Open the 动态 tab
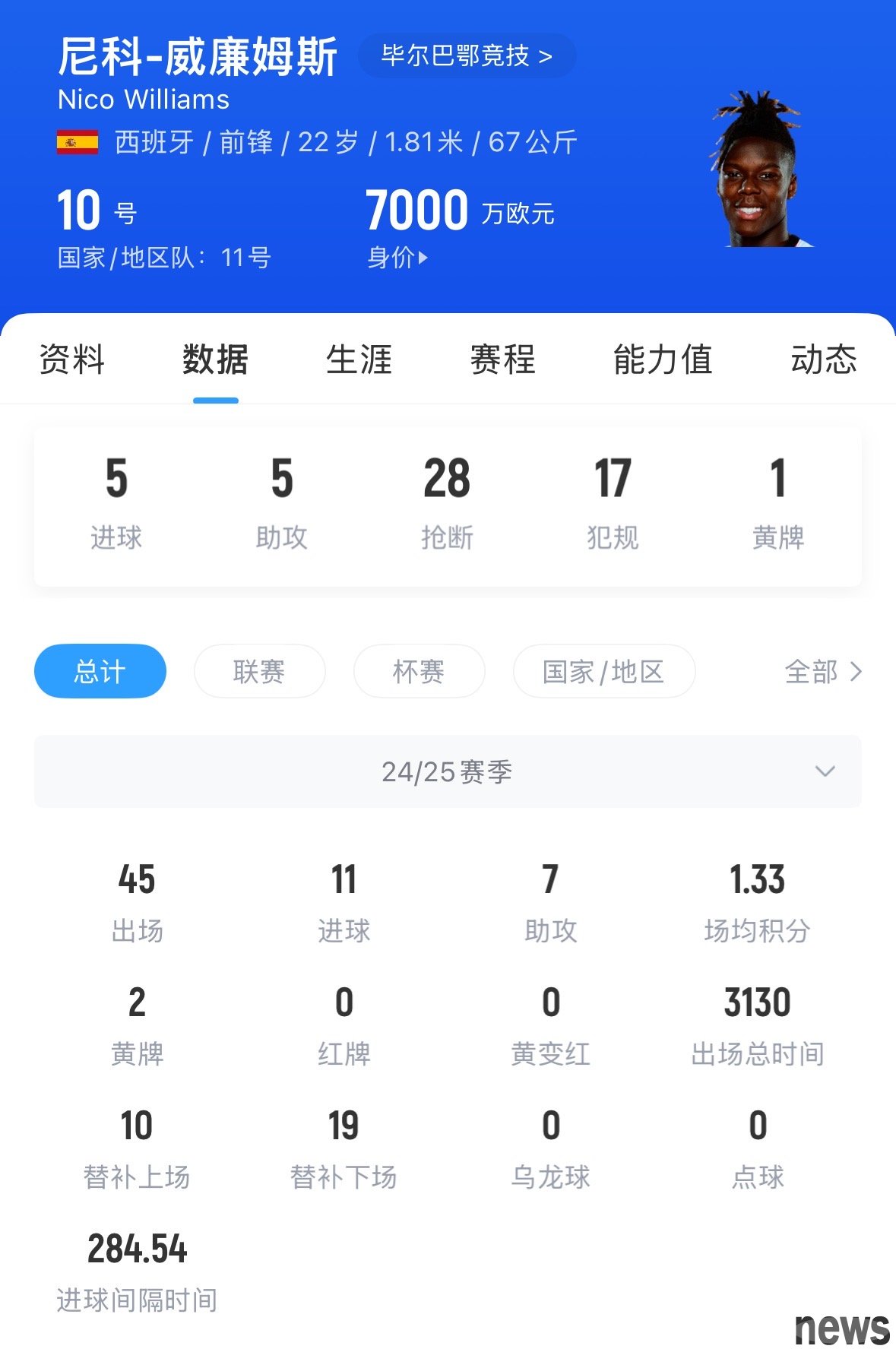Viewport: 896px width, 1349px height. [823, 359]
